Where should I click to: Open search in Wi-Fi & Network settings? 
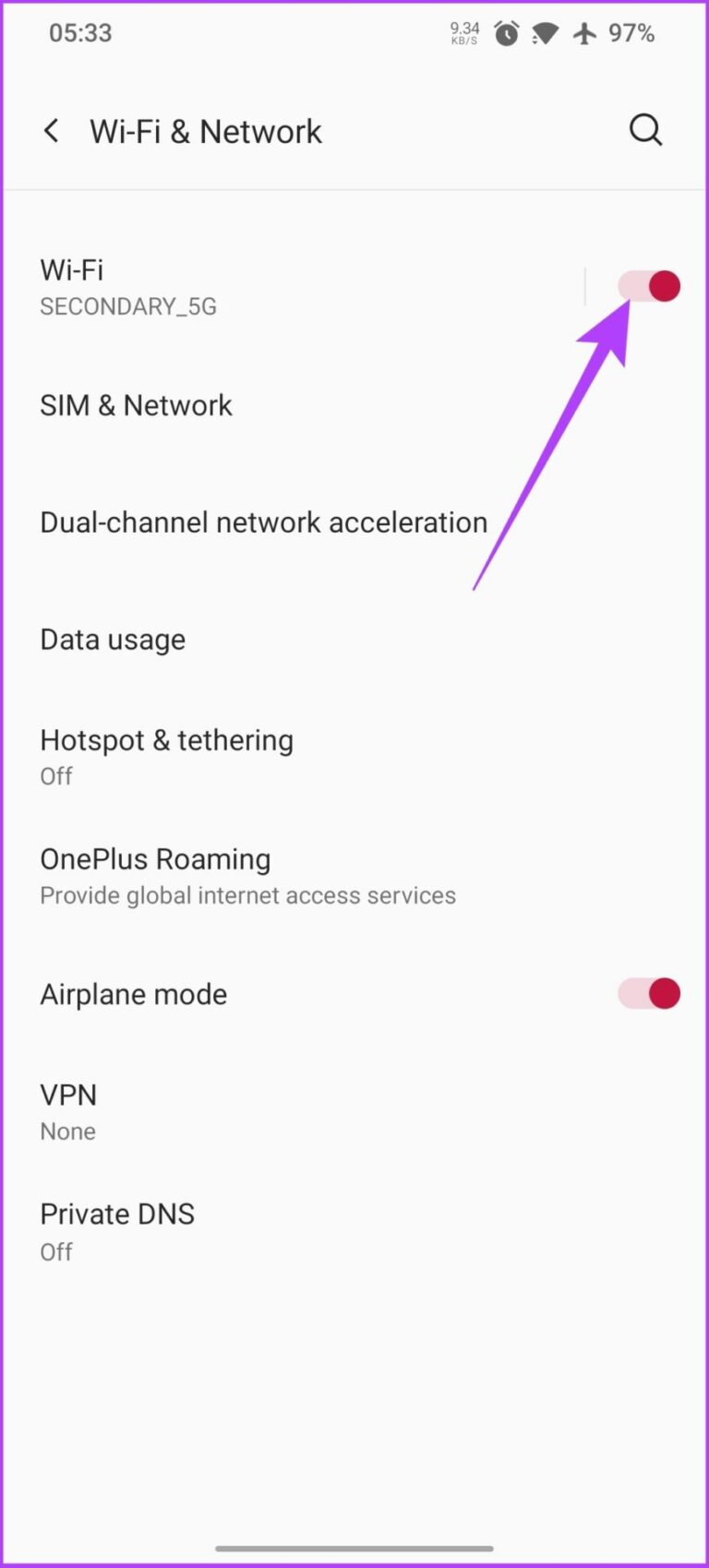pyautogui.click(x=645, y=130)
